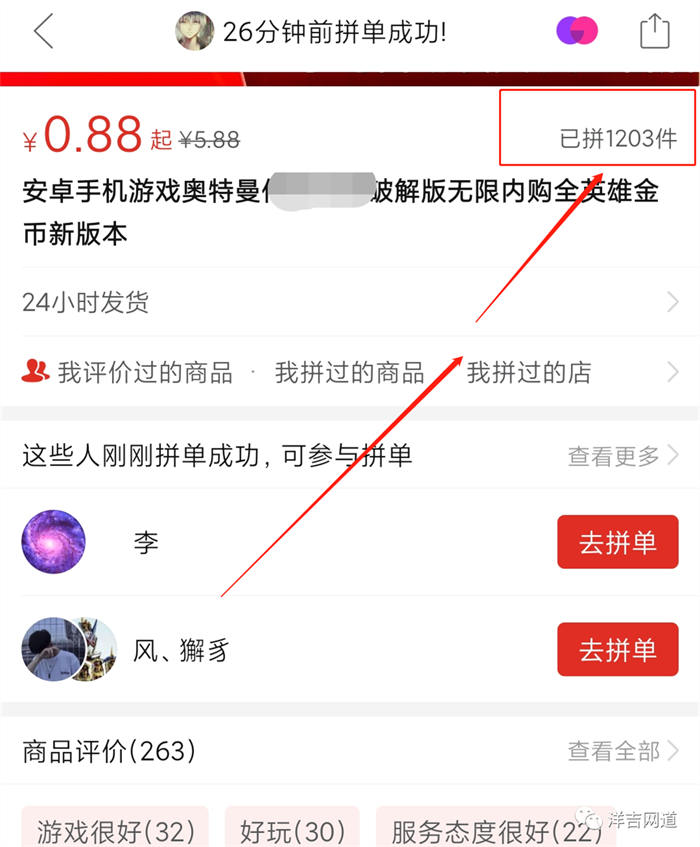Join 风、獬豸's group order with 去拼单

click(617, 649)
